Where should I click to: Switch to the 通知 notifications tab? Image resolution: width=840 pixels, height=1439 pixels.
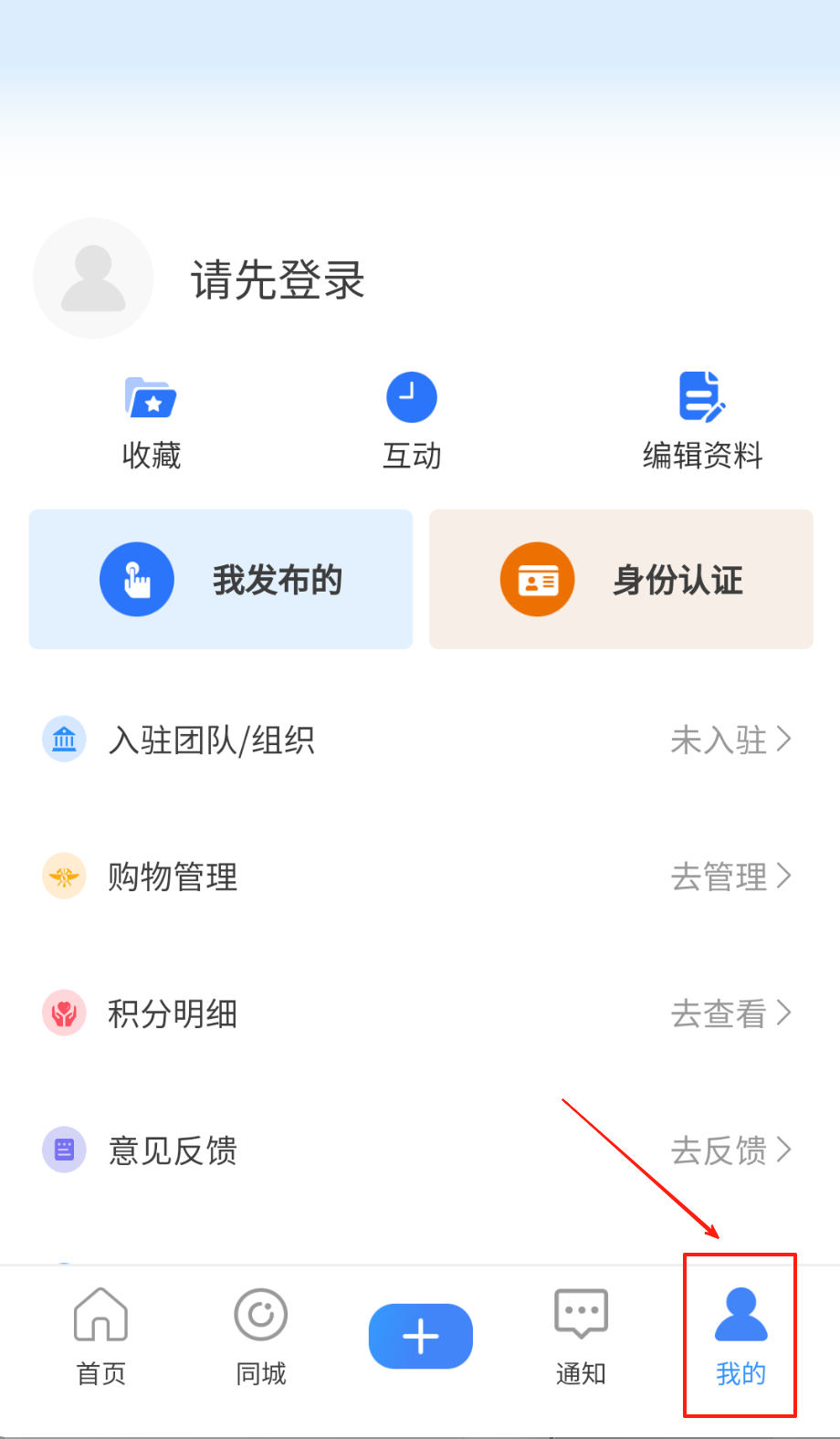(x=581, y=1337)
